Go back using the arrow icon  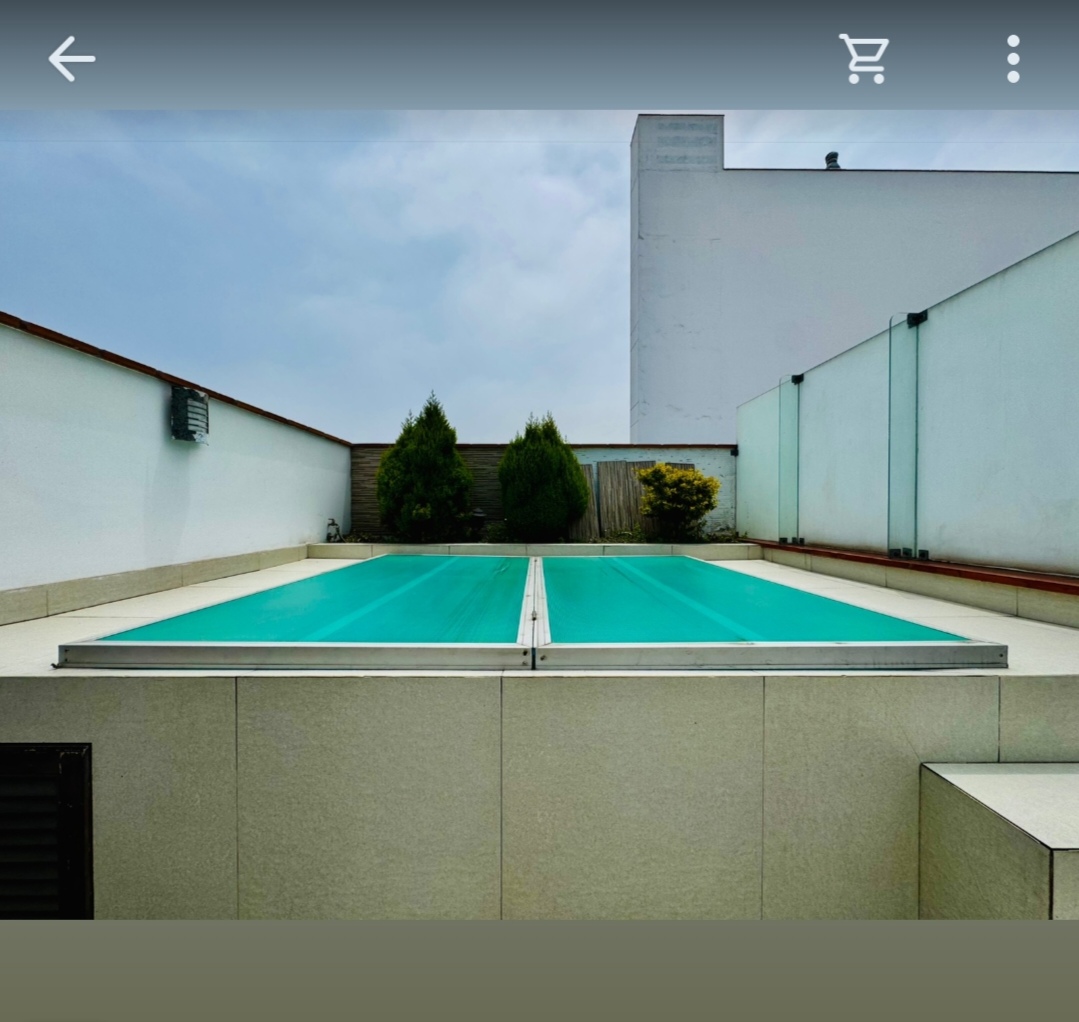click(71, 59)
